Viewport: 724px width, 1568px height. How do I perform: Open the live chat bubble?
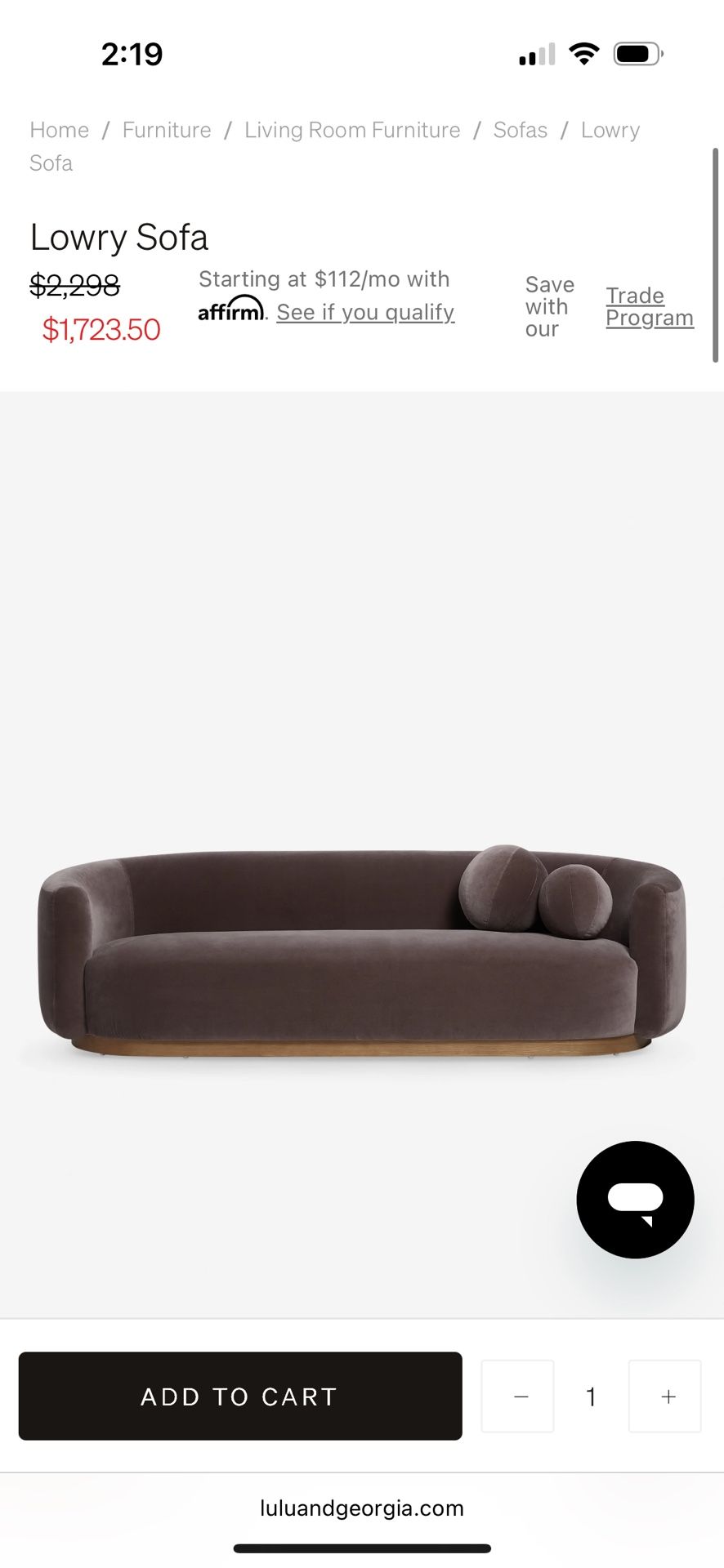pyautogui.click(x=635, y=1199)
